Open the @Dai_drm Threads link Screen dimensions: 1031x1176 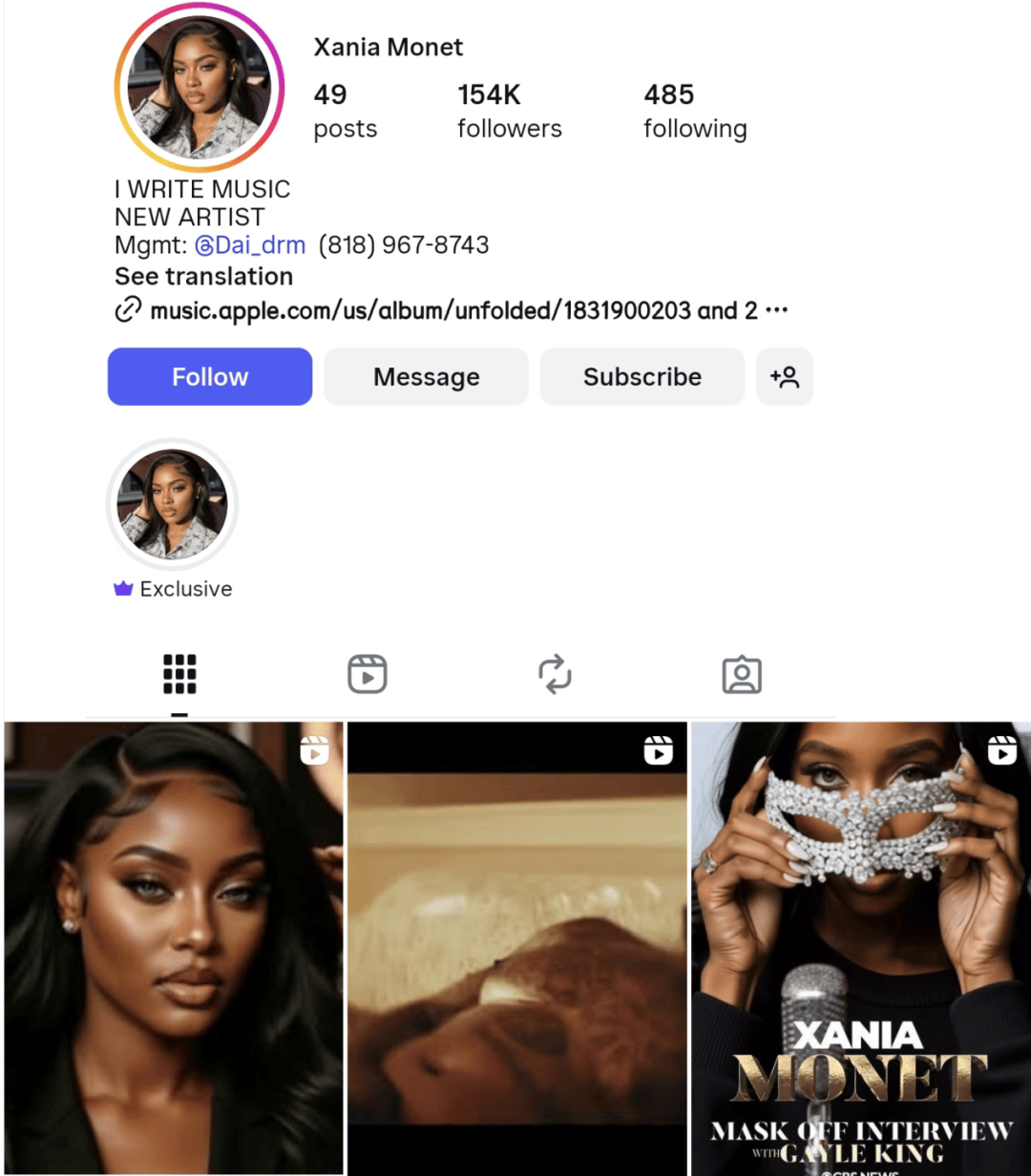[x=250, y=245]
